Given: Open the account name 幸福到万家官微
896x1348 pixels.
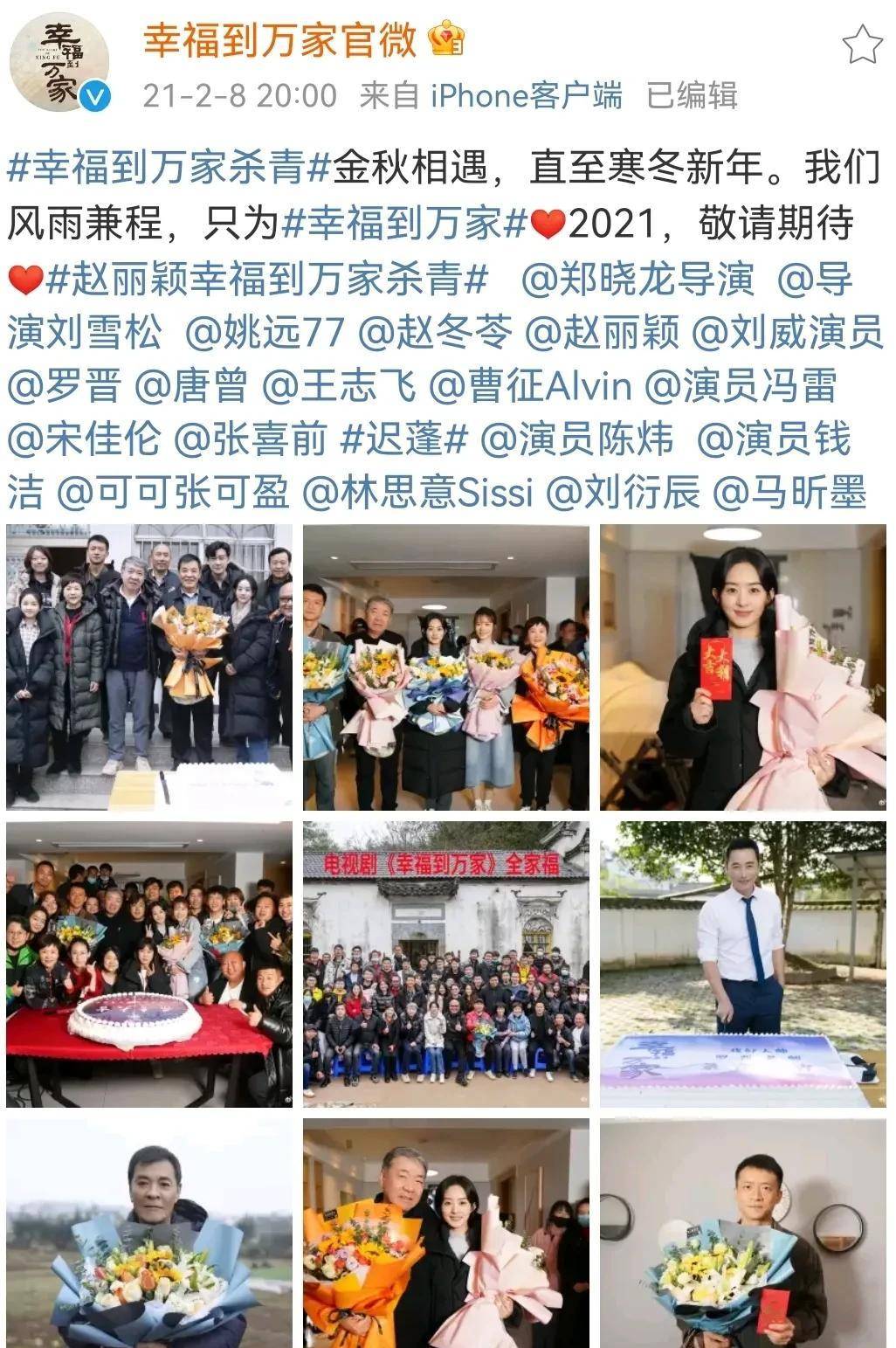Looking at the screenshot, I should (279, 40).
